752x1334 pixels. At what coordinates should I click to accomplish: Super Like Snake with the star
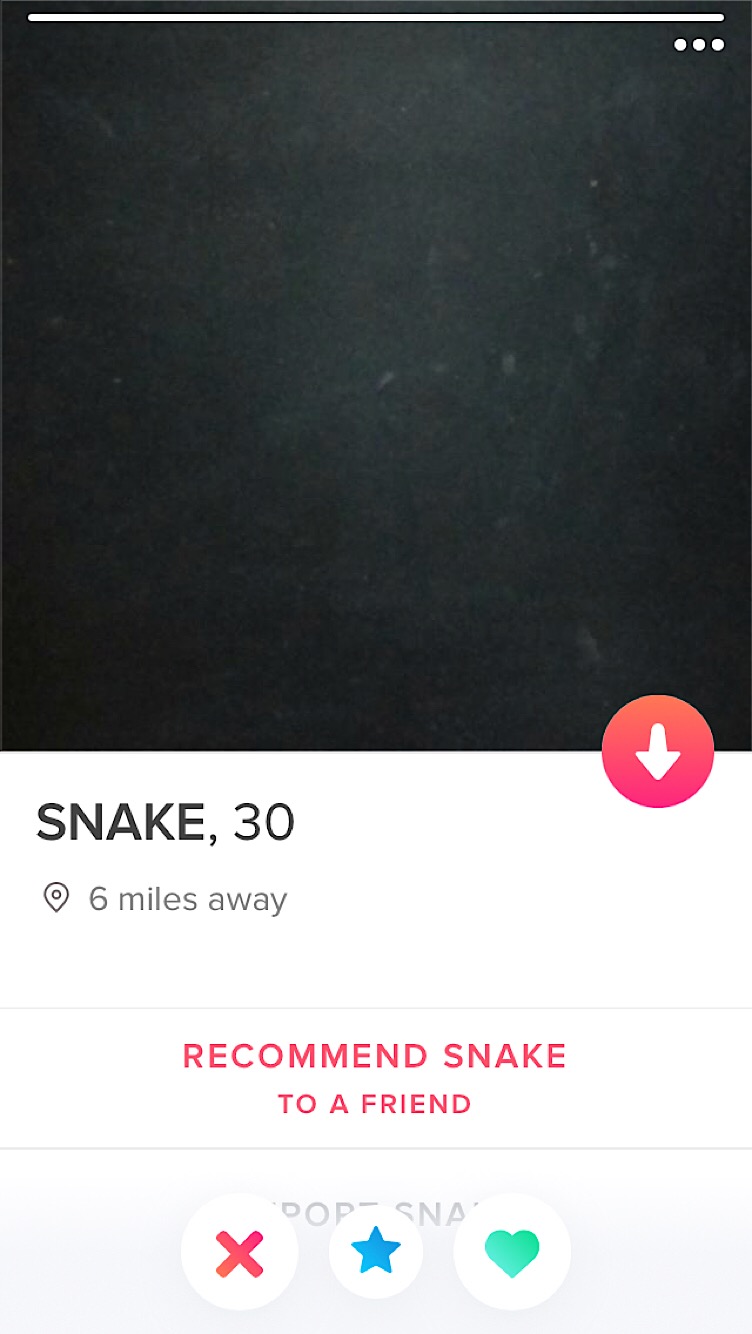(376, 1252)
